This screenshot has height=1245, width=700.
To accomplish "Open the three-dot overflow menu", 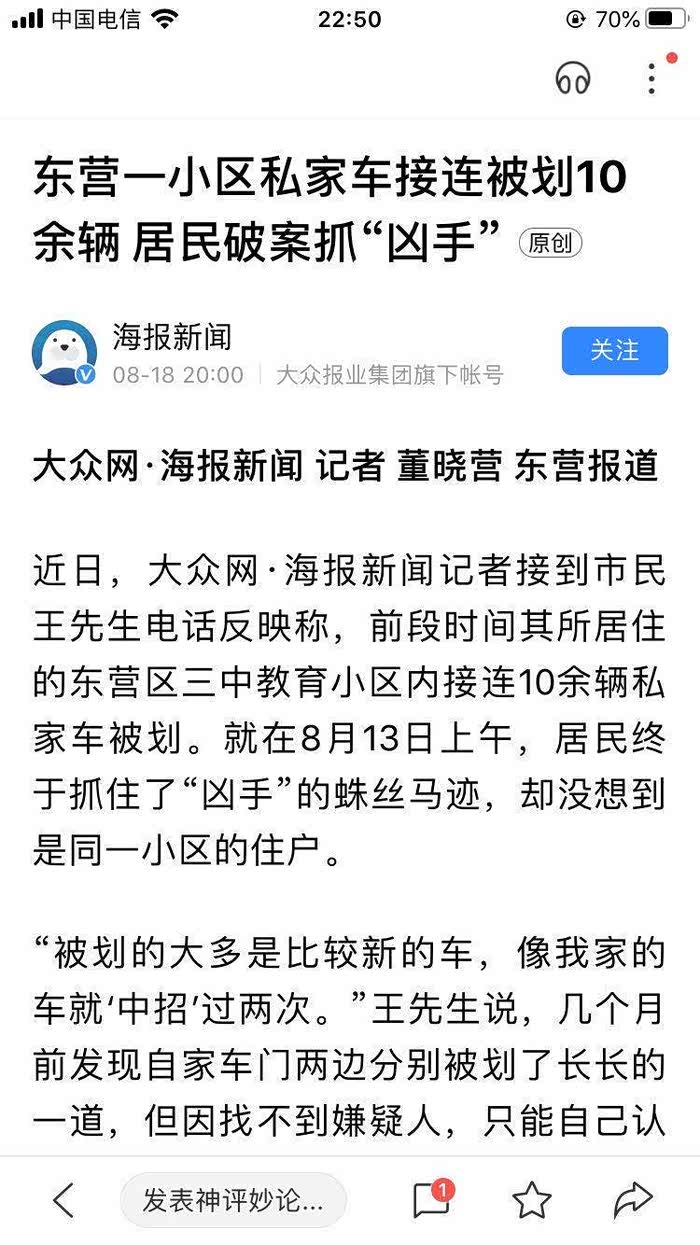I will pyautogui.click(x=652, y=78).
